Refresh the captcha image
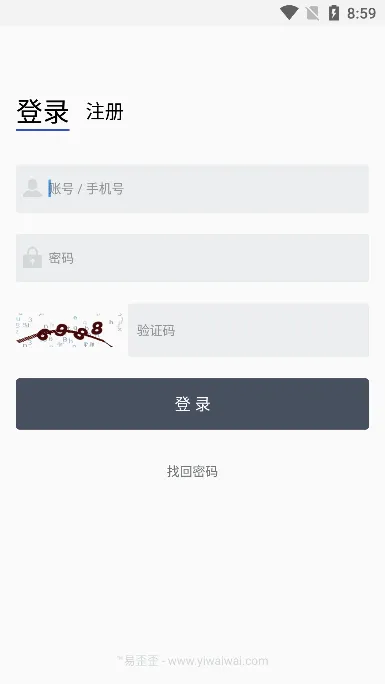The width and height of the screenshot is (385, 684). tap(69, 330)
